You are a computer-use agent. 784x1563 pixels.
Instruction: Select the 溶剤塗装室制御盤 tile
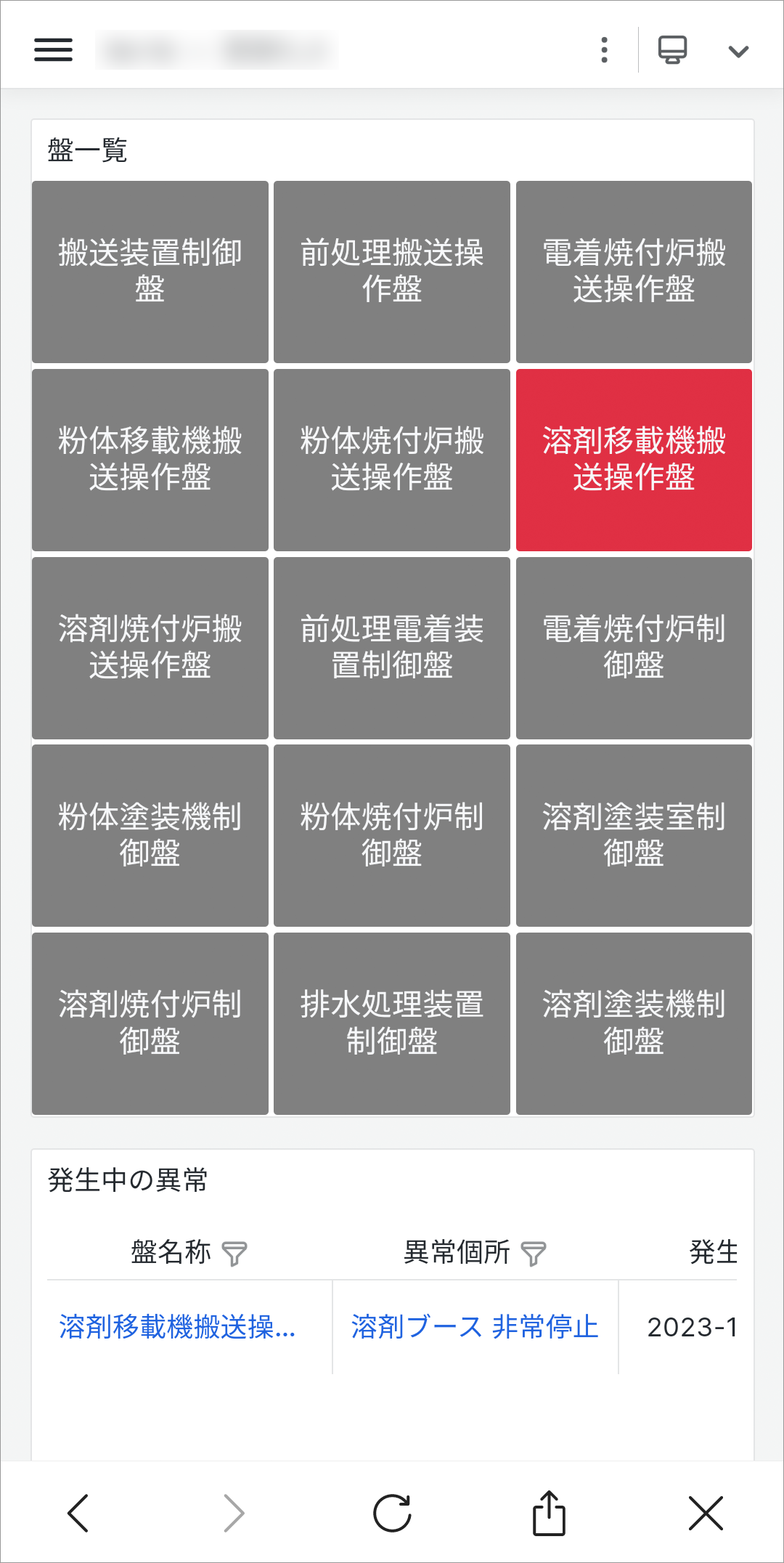coord(634,835)
